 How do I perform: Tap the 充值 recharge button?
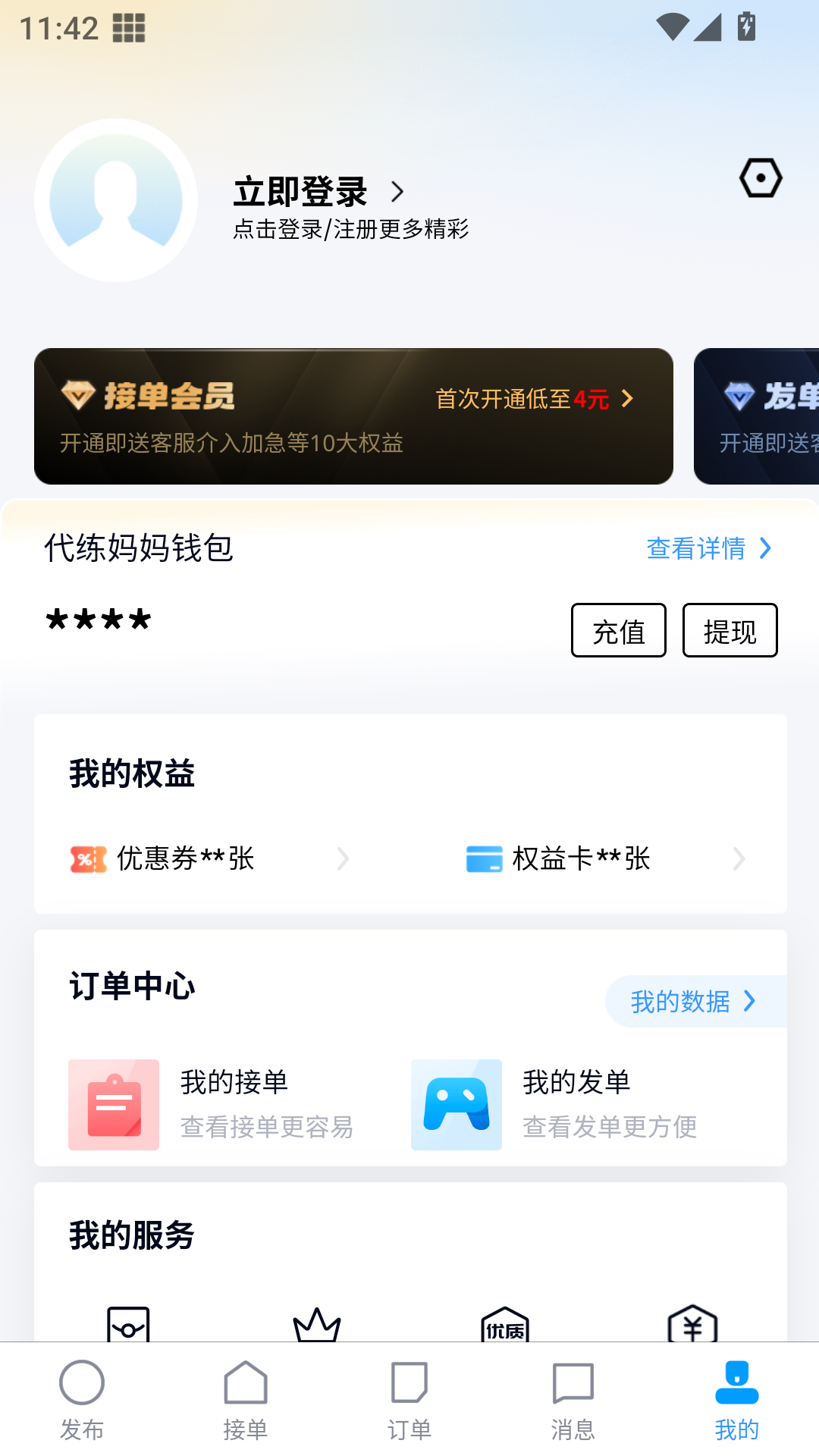(x=618, y=630)
